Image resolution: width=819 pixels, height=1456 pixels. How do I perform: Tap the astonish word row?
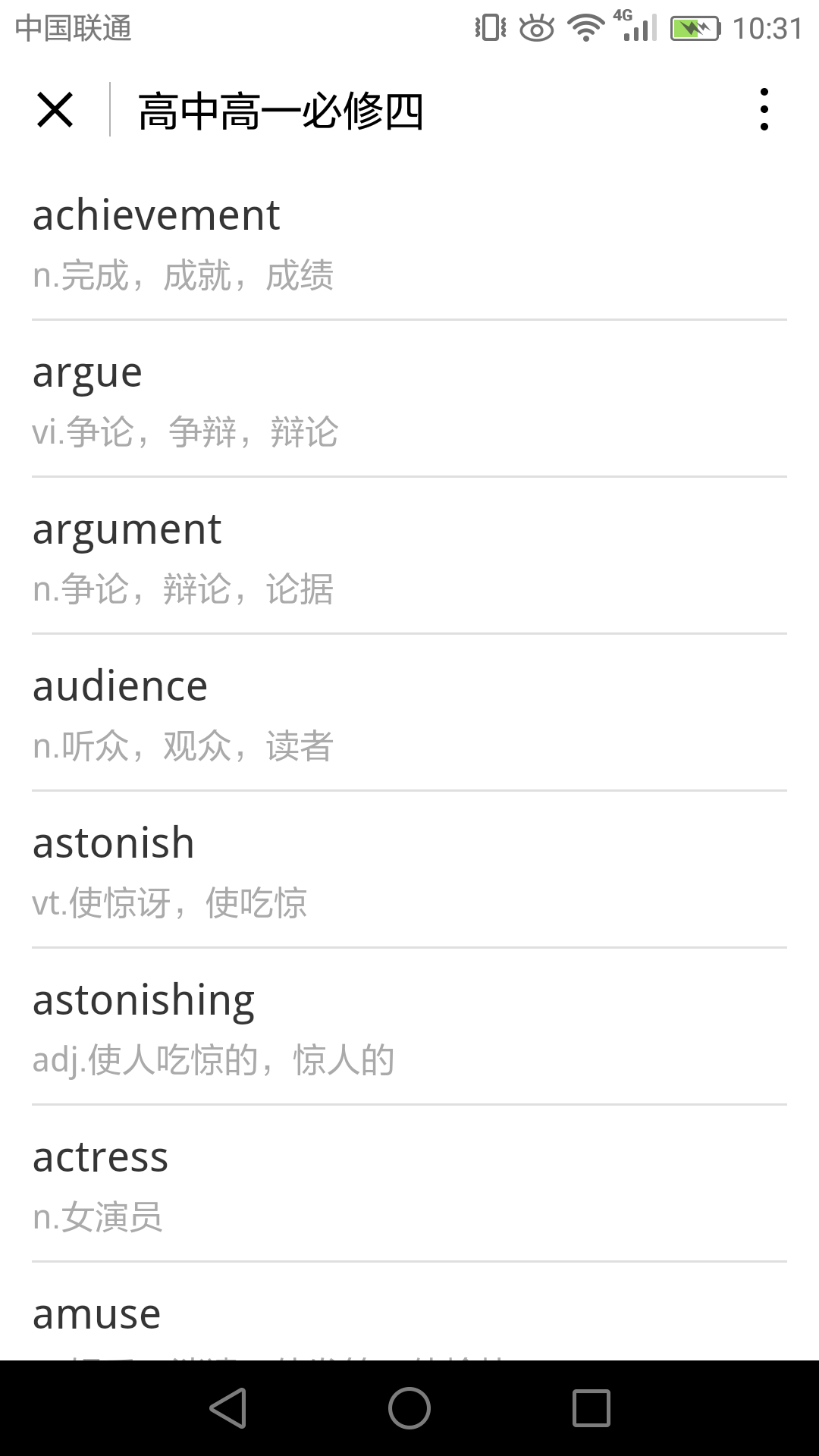[409, 871]
